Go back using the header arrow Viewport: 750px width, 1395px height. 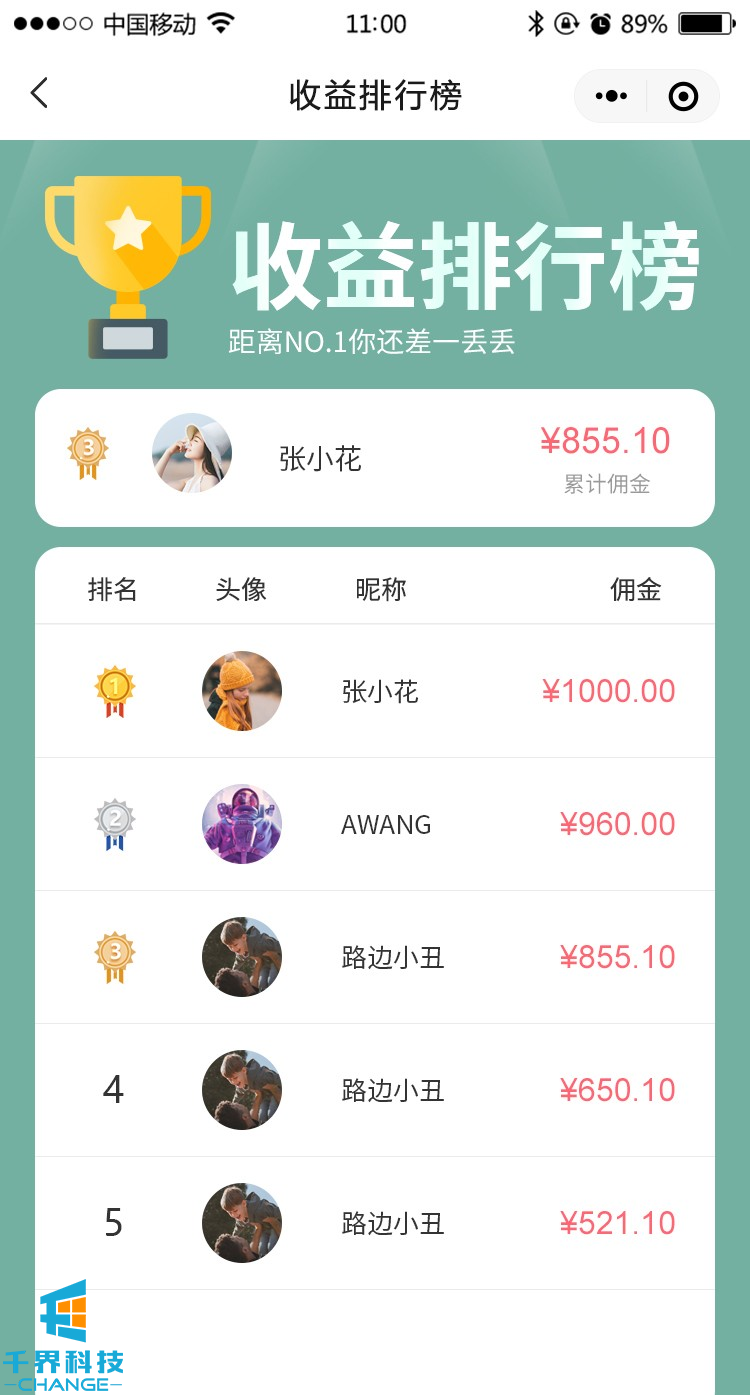pos(39,95)
